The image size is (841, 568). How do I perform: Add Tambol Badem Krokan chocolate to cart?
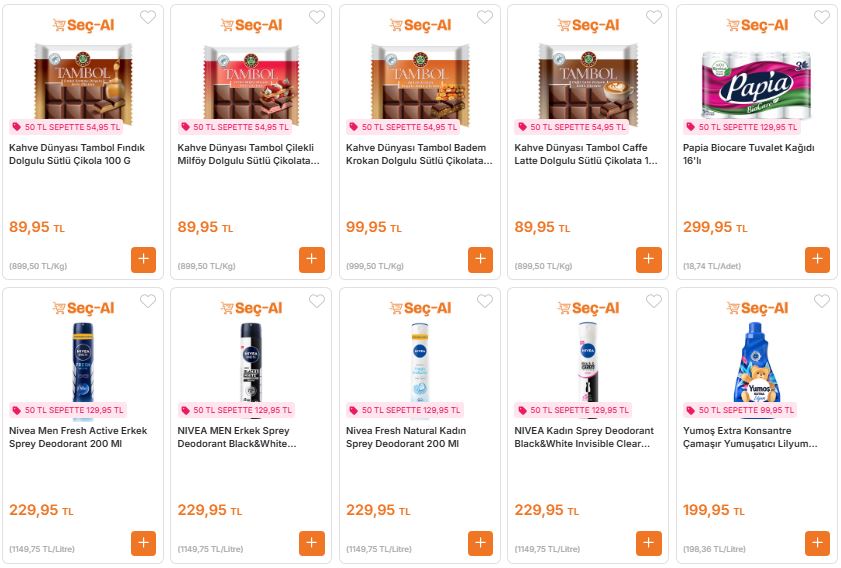click(x=480, y=259)
